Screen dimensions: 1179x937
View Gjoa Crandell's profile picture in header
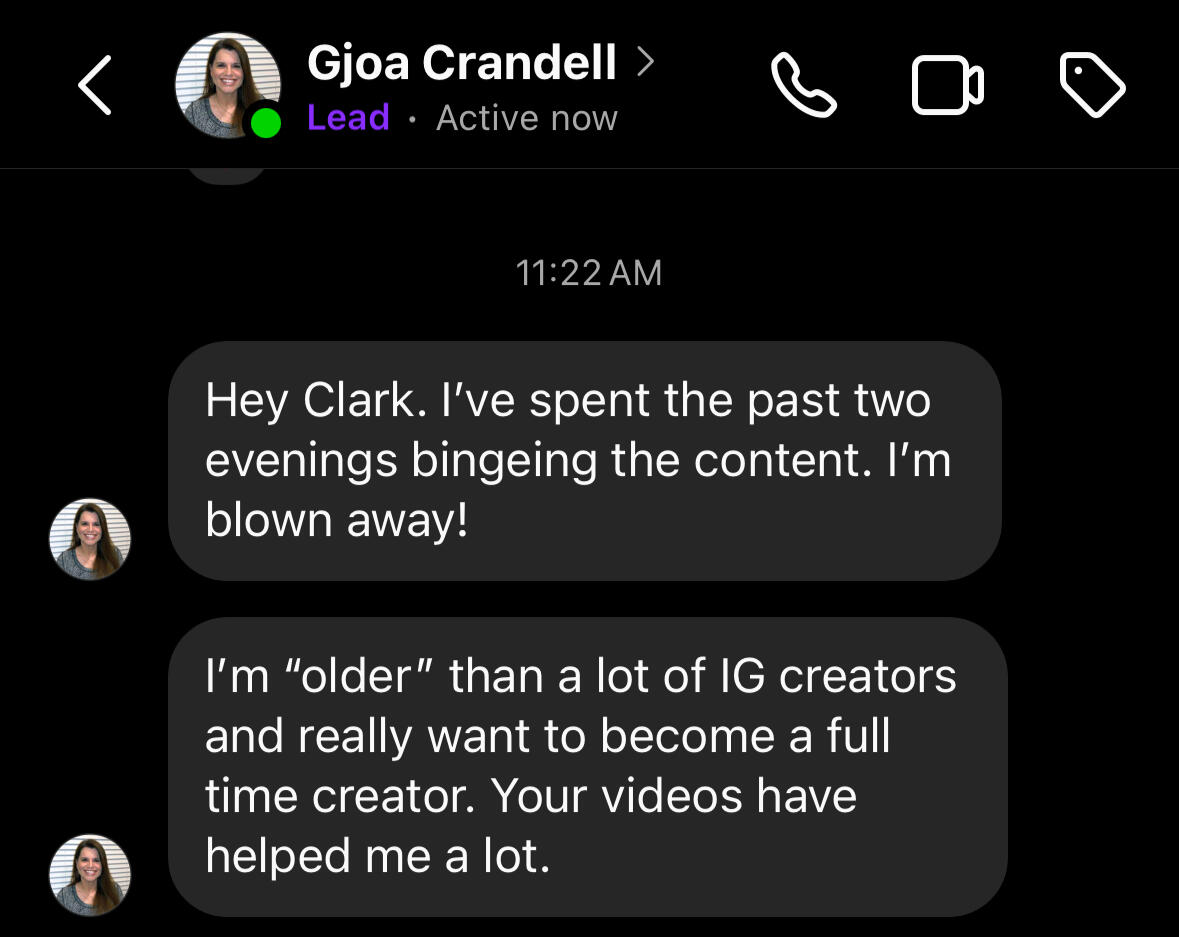click(x=227, y=85)
